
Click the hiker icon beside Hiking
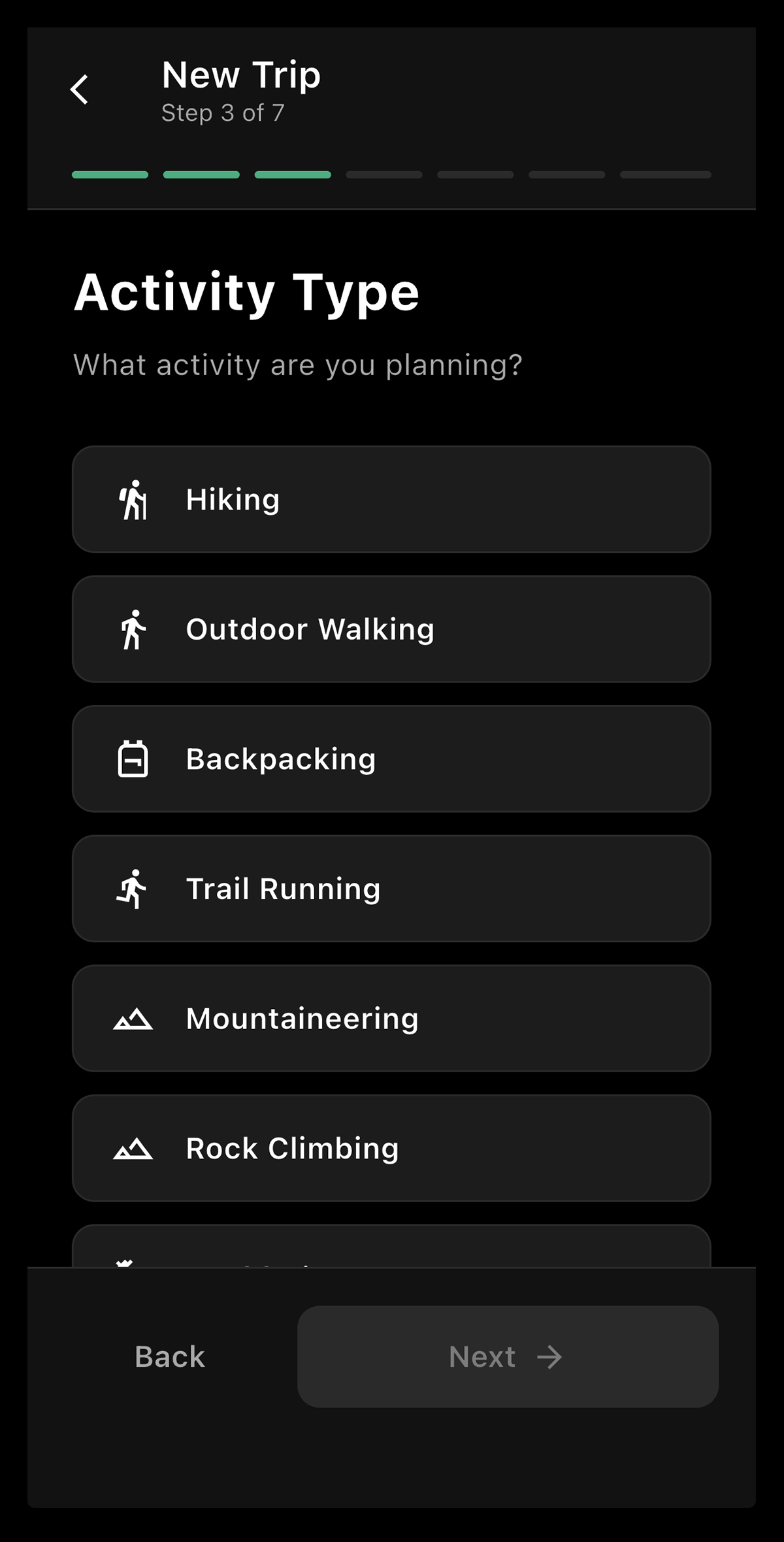point(133,499)
